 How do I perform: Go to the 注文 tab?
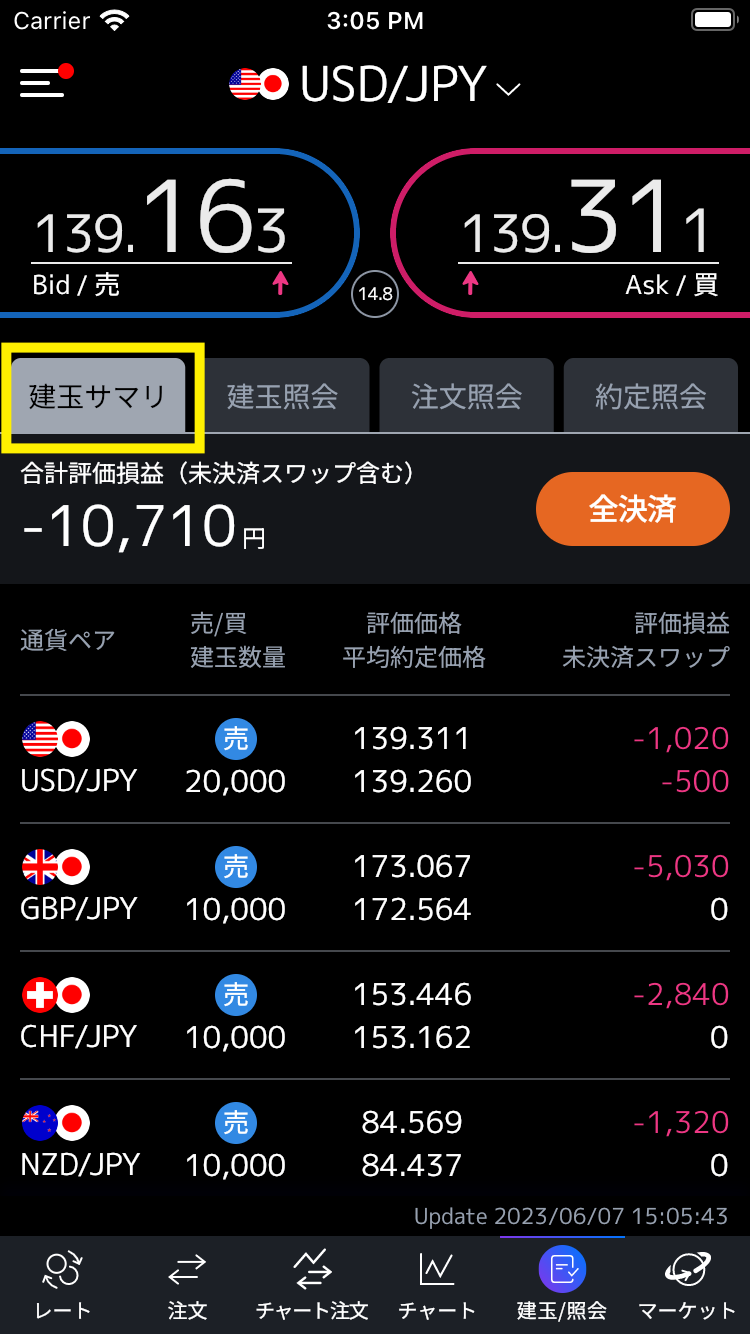click(x=187, y=1285)
